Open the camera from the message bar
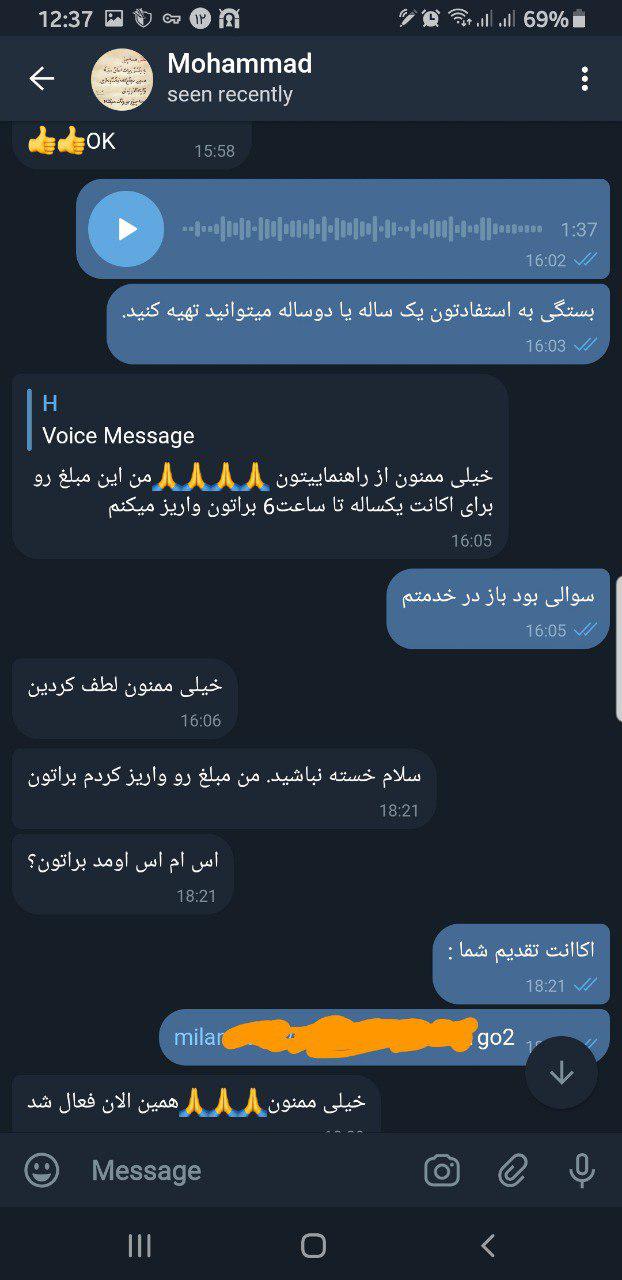The width and height of the screenshot is (622, 1280). click(x=441, y=1170)
